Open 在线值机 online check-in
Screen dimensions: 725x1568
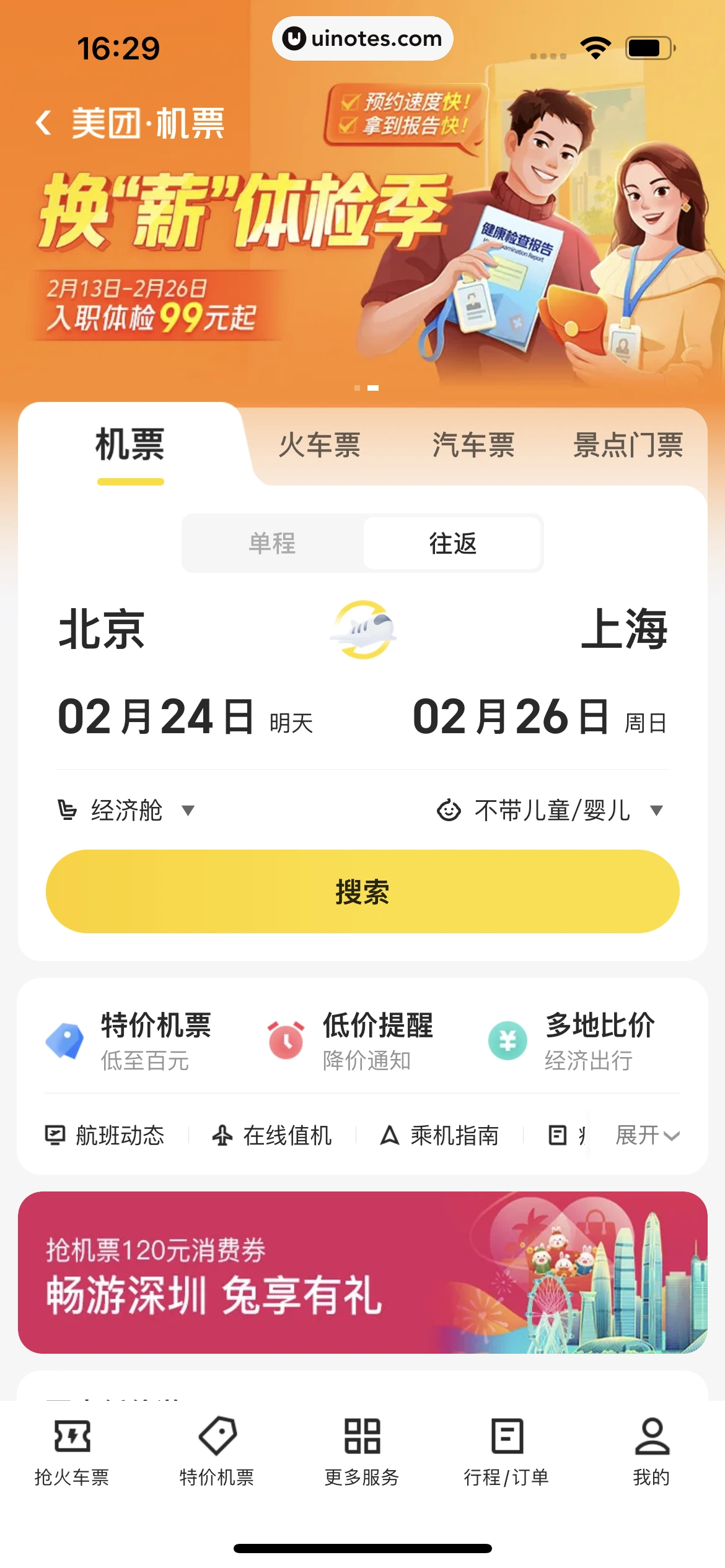(273, 1135)
